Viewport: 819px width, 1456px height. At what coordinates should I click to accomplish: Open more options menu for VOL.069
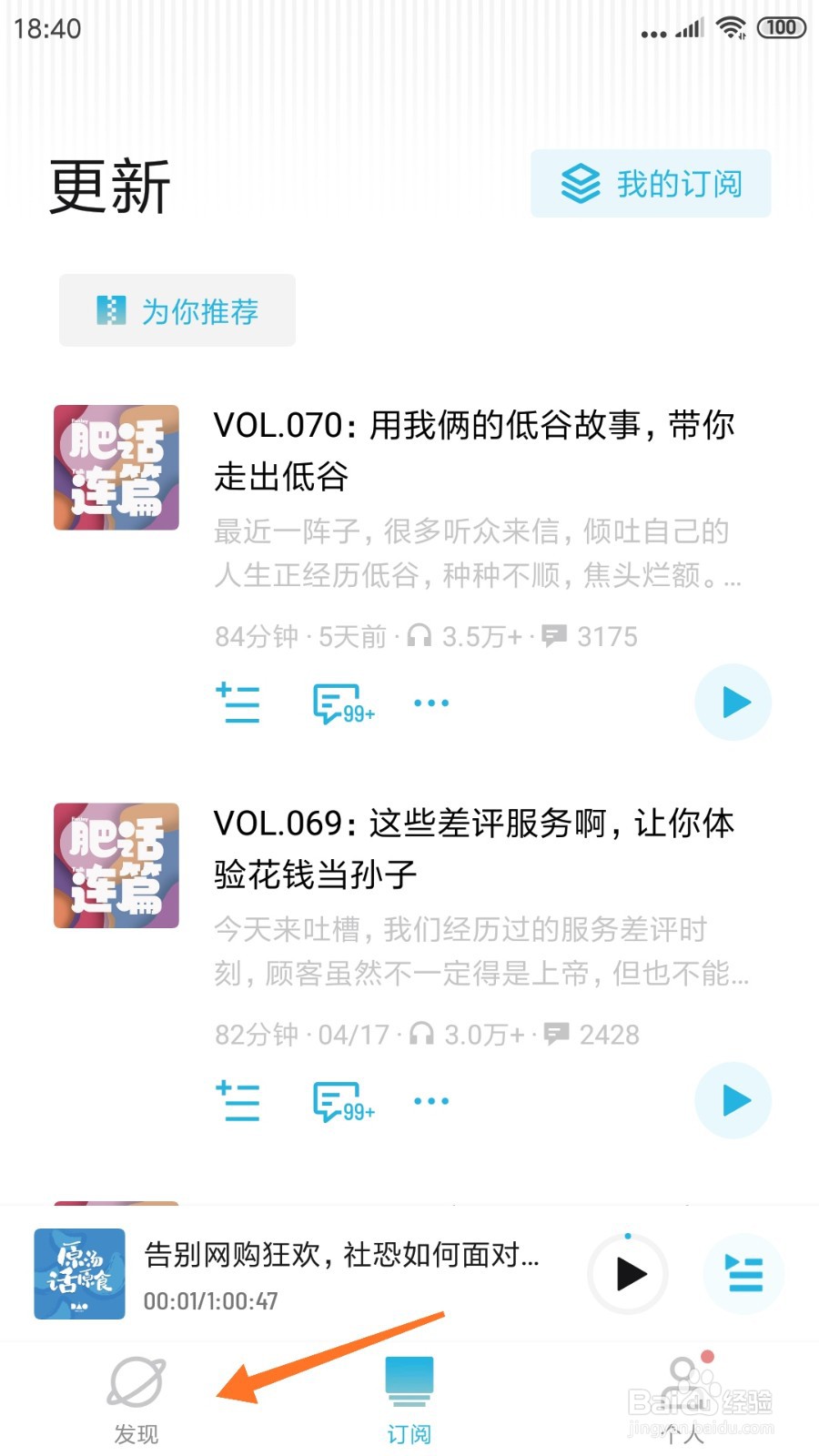(x=430, y=1101)
